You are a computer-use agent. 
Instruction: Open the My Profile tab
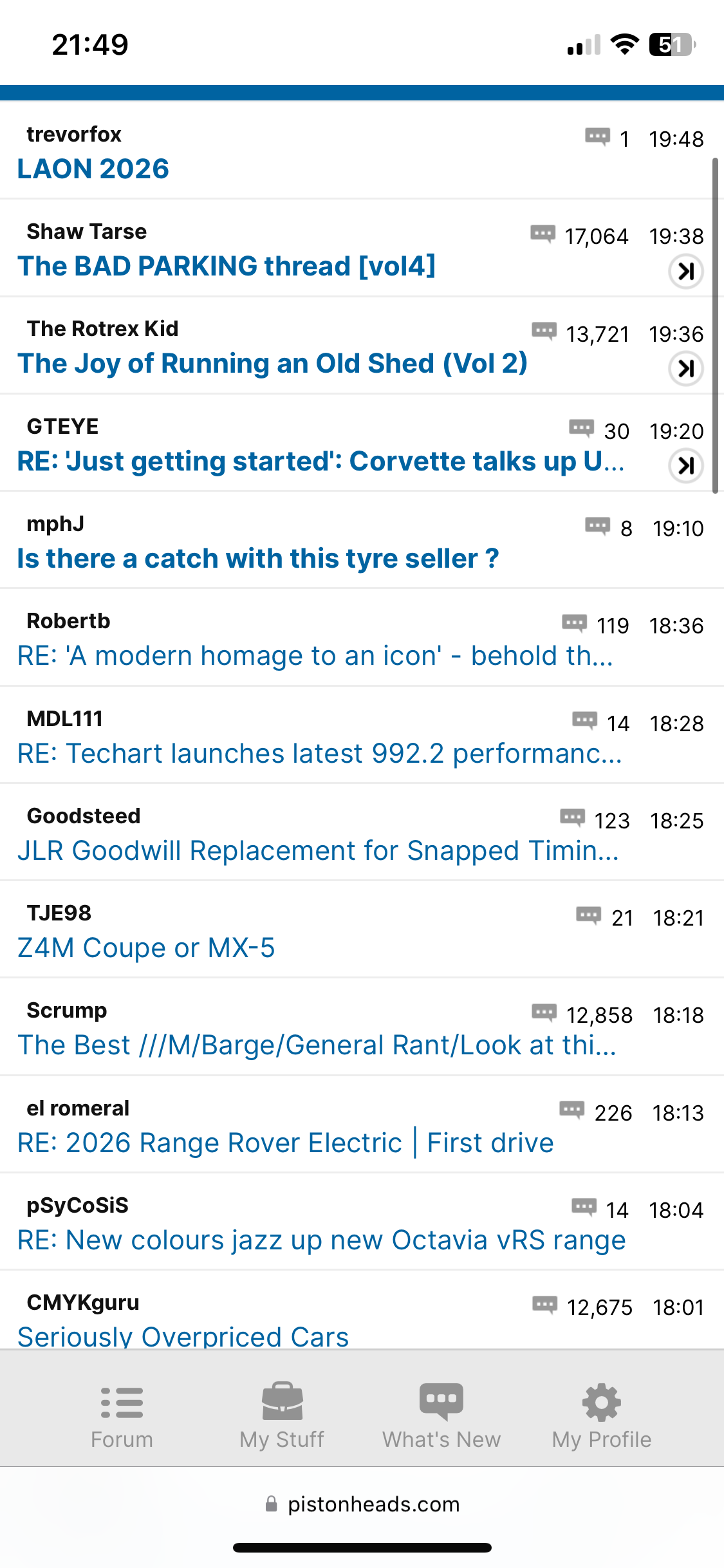tap(602, 1414)
